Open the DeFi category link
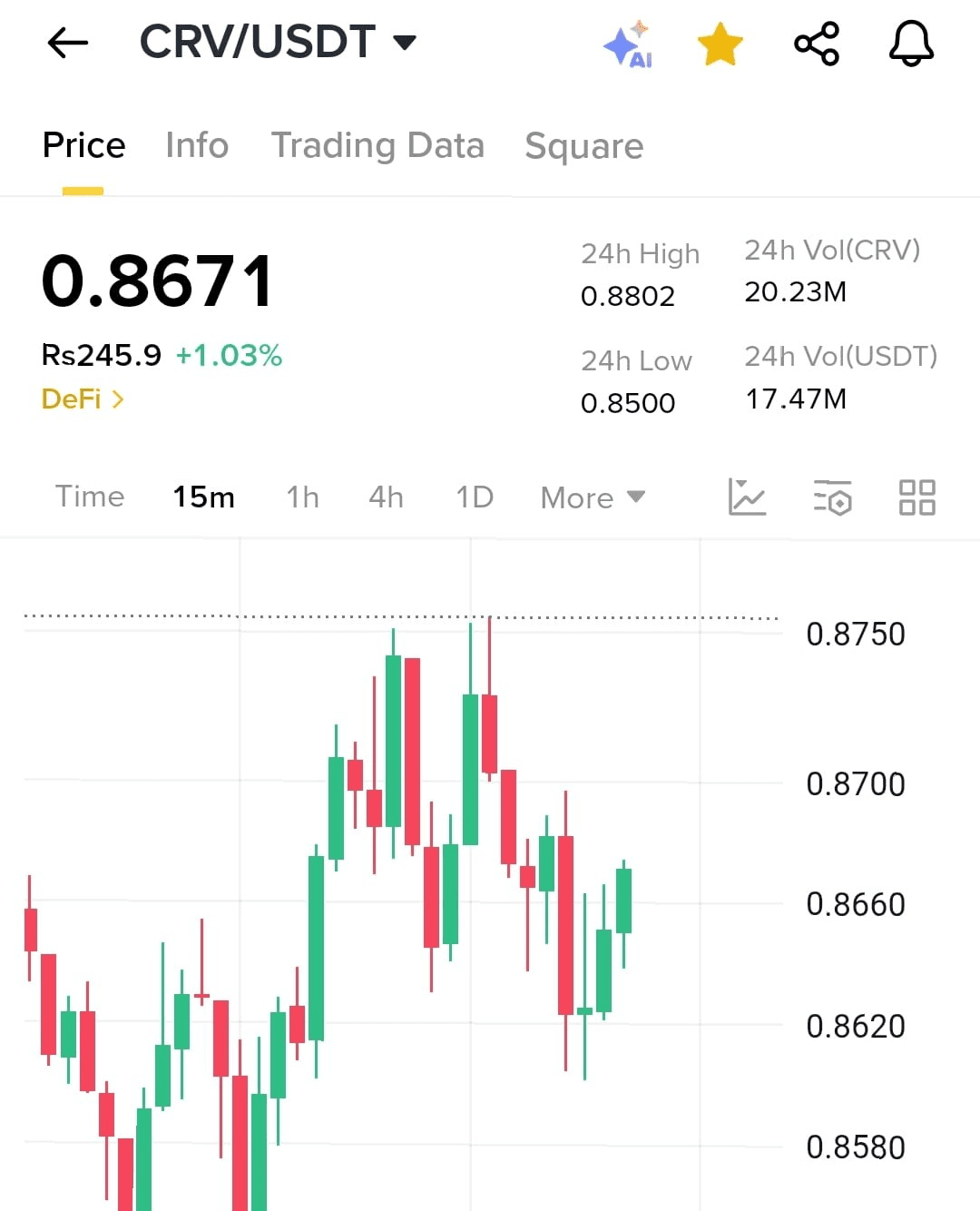Viewport: 980px width, 1211px height. click(83, 399)
